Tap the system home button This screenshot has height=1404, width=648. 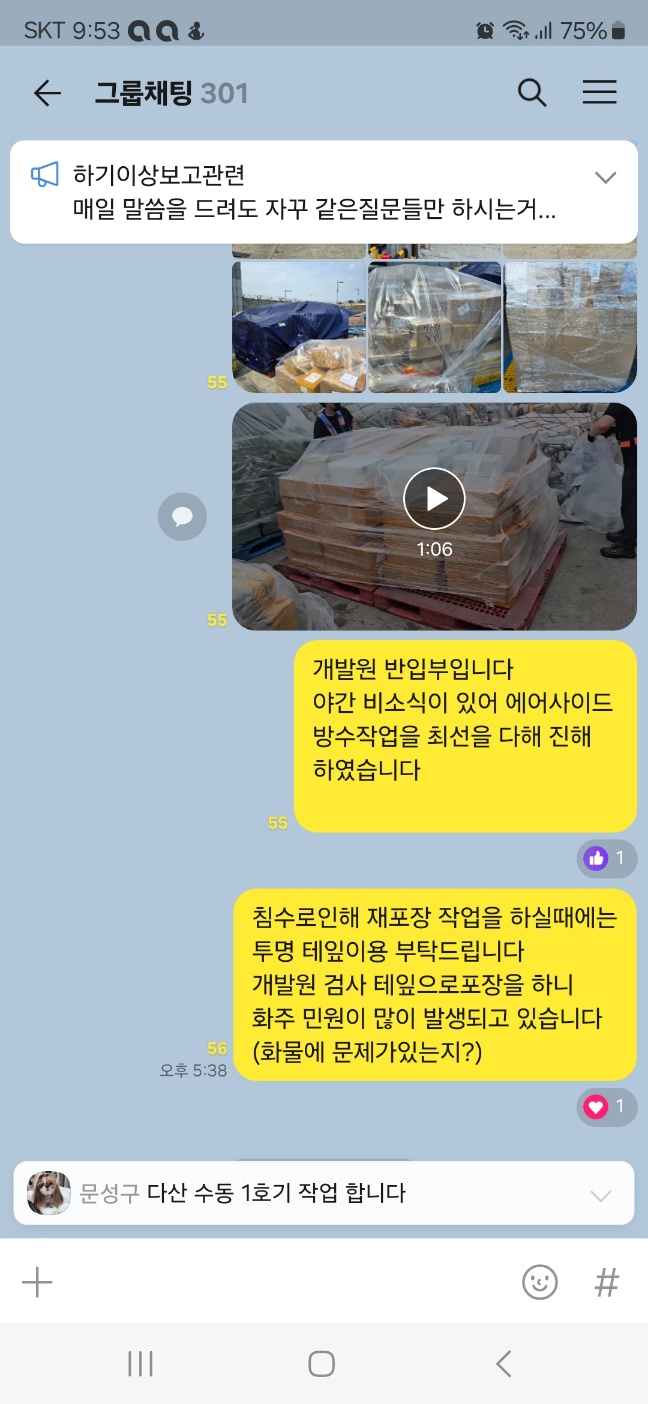(321, 1364)
